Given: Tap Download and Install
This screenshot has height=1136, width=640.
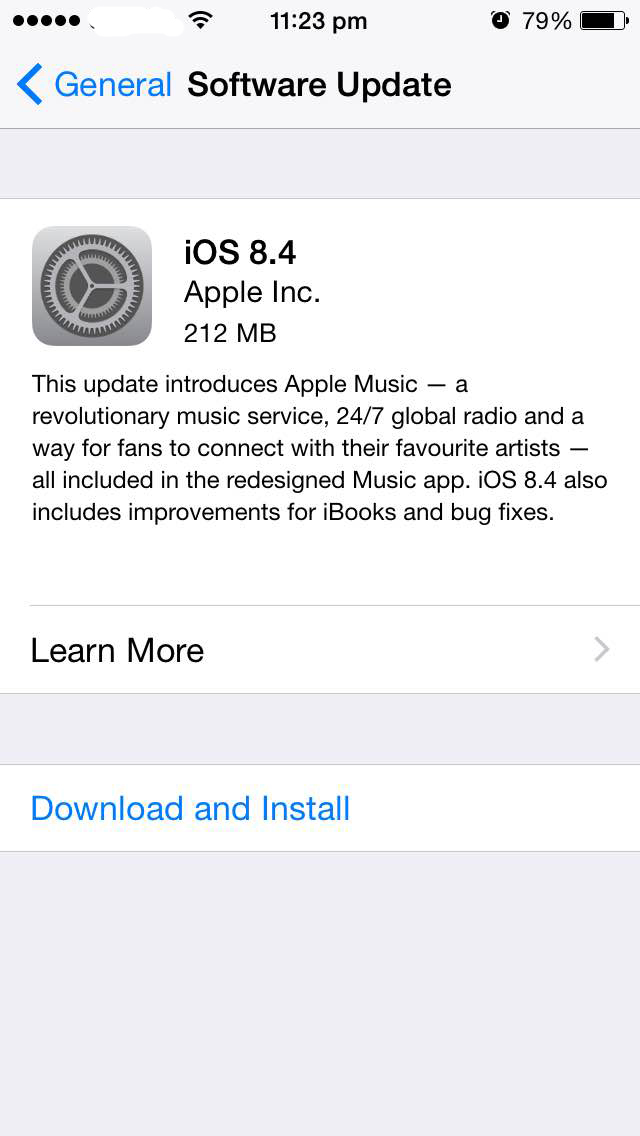Looking at the screenshot, I should click(191, 808).
